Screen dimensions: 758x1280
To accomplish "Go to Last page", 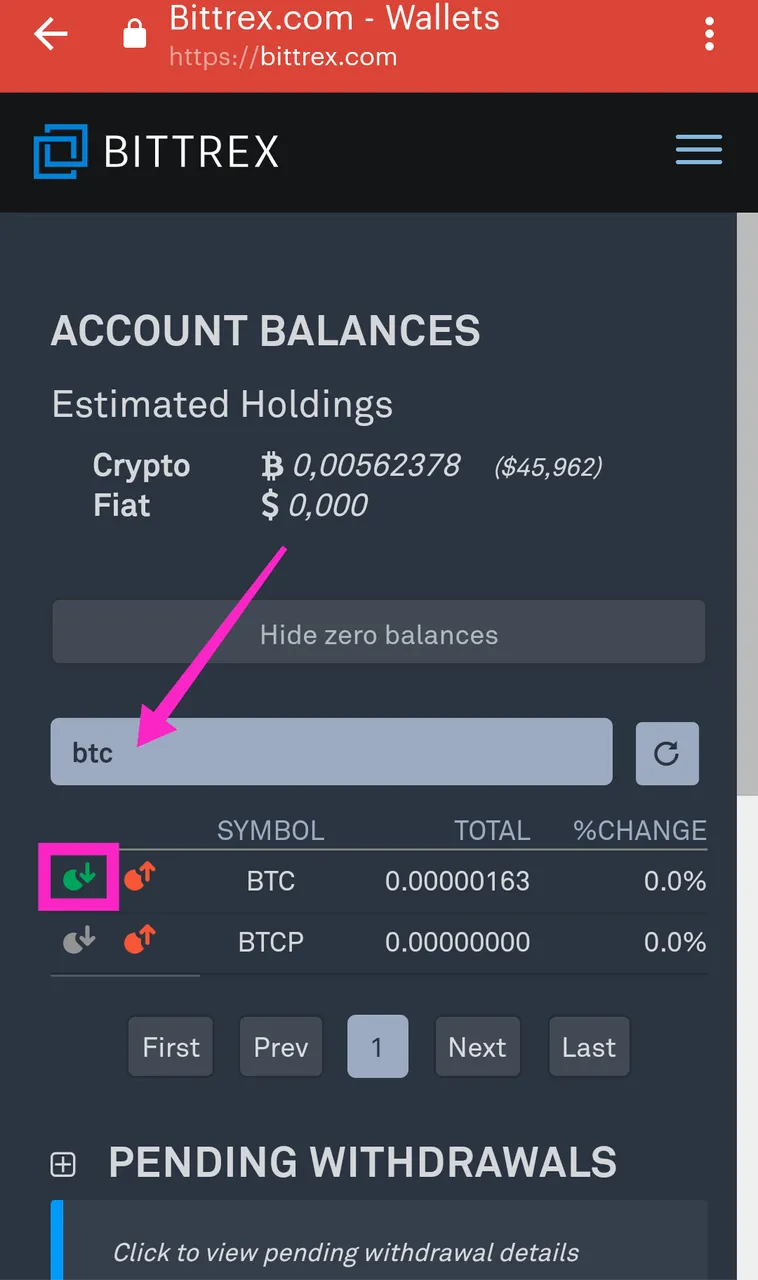I will (x=589, y=1047).
